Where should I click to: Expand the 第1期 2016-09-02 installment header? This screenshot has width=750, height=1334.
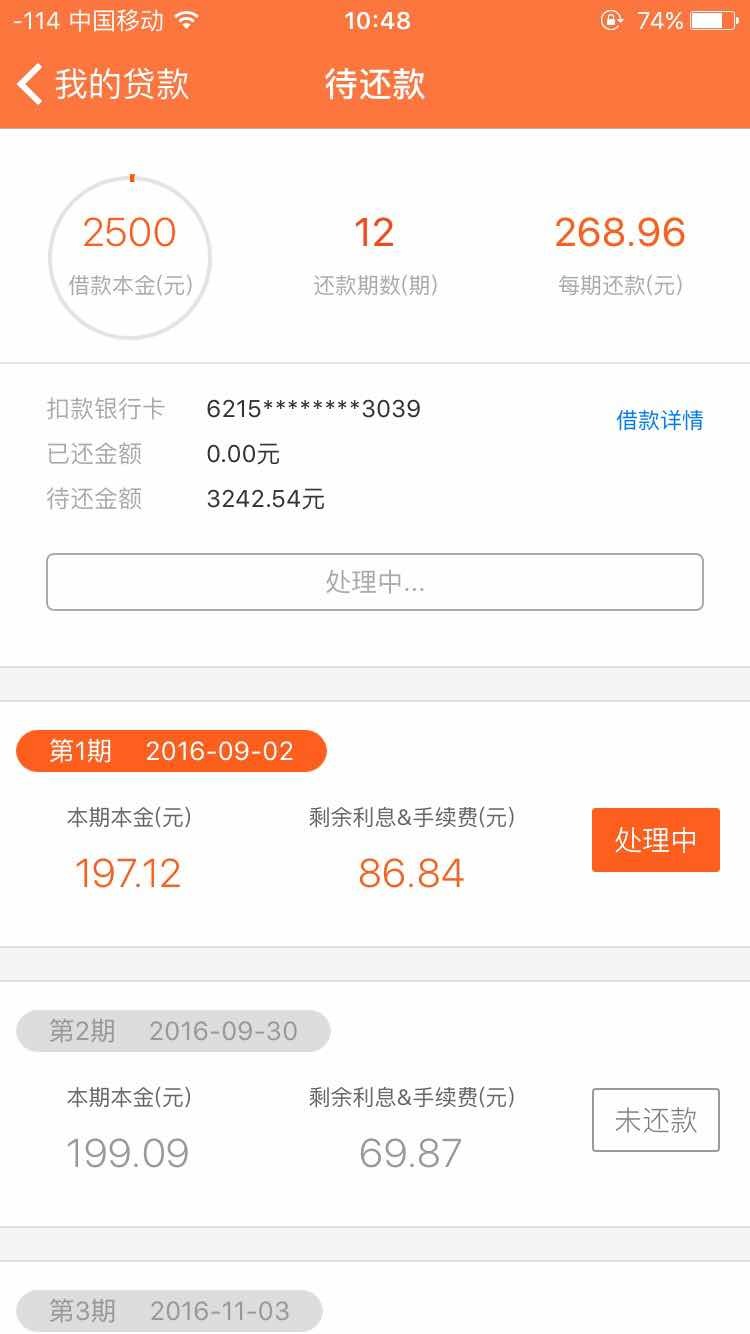click(170, 751)
